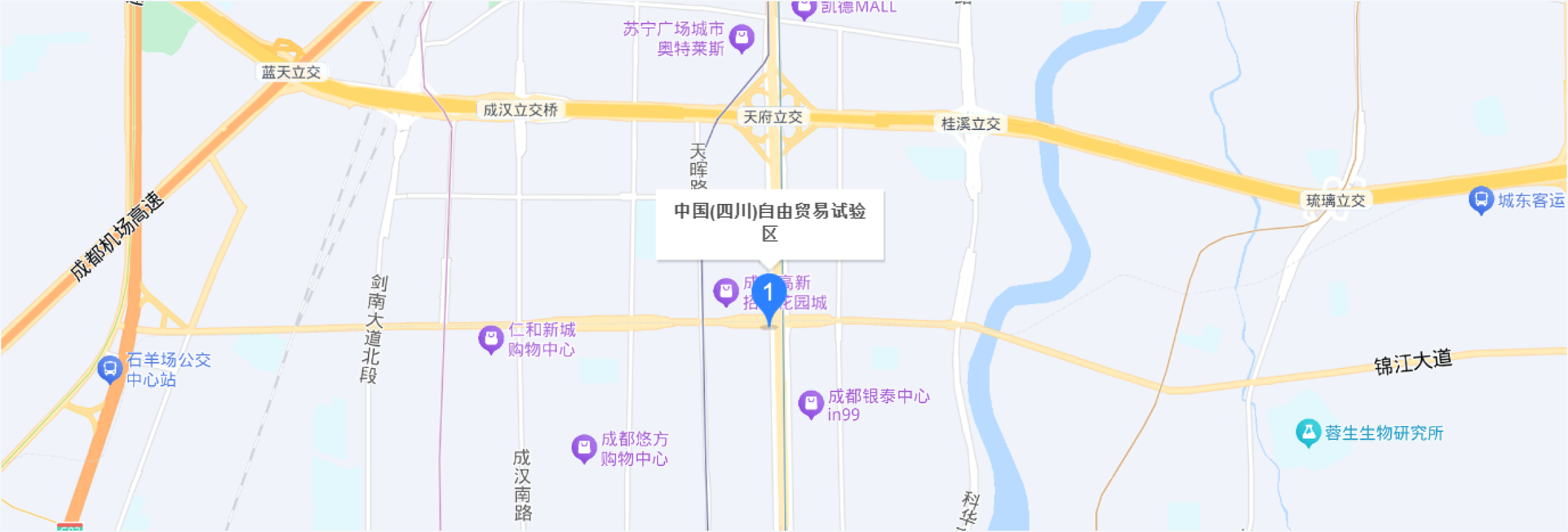Open the 成都悠方购物中心 marker

(583, 448)
